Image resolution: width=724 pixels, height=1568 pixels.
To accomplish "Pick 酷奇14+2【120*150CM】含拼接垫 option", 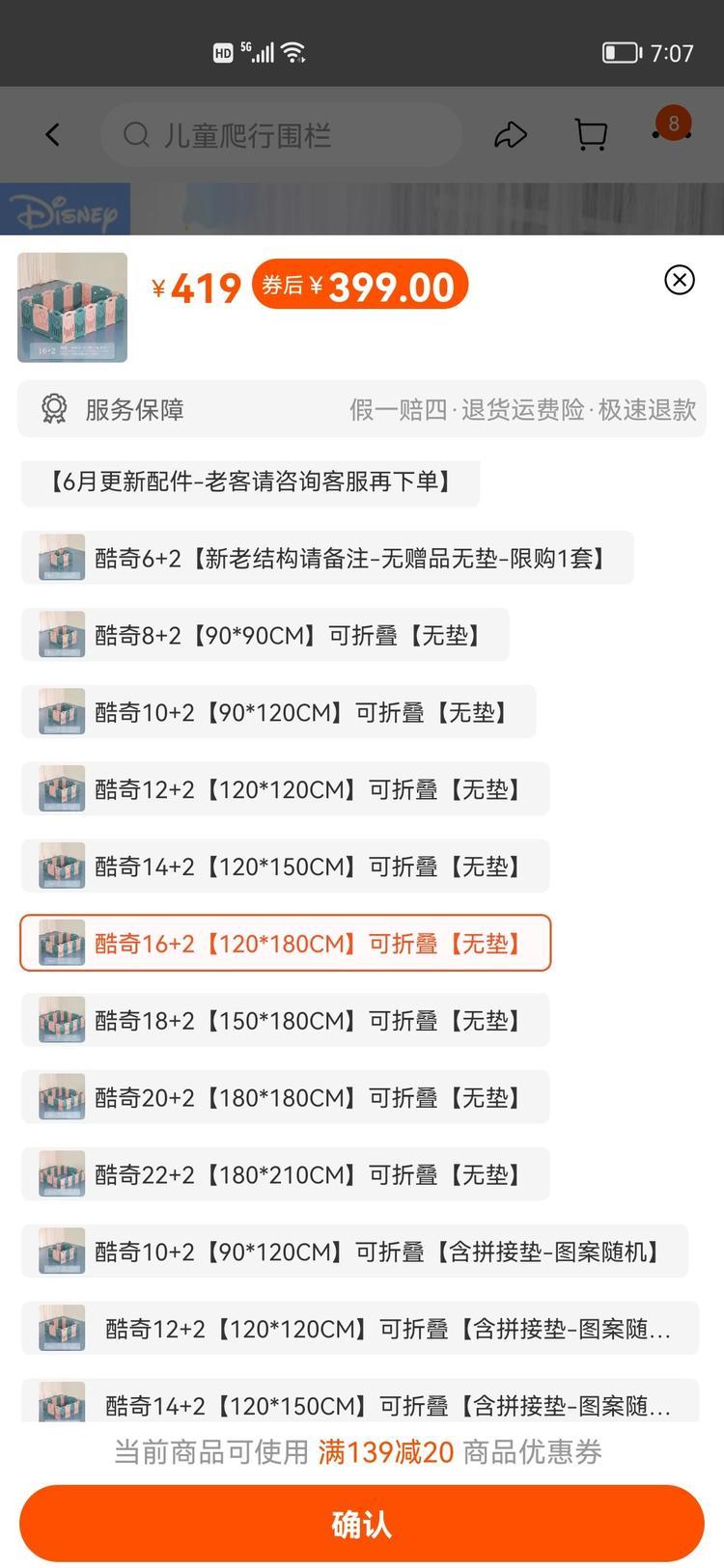I will pos(360,1402).
